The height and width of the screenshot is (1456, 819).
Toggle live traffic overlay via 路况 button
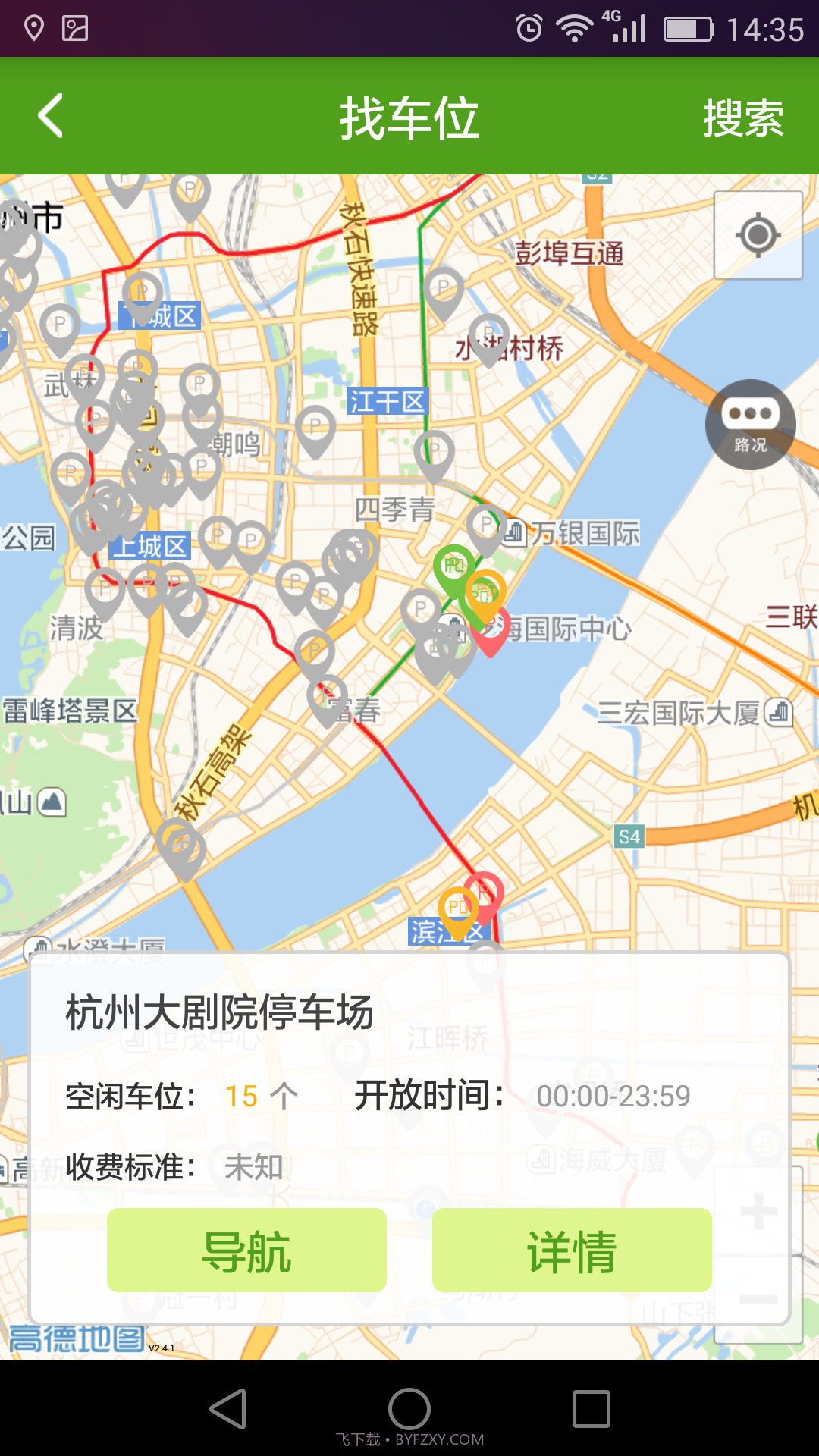(x=752, y=425)
